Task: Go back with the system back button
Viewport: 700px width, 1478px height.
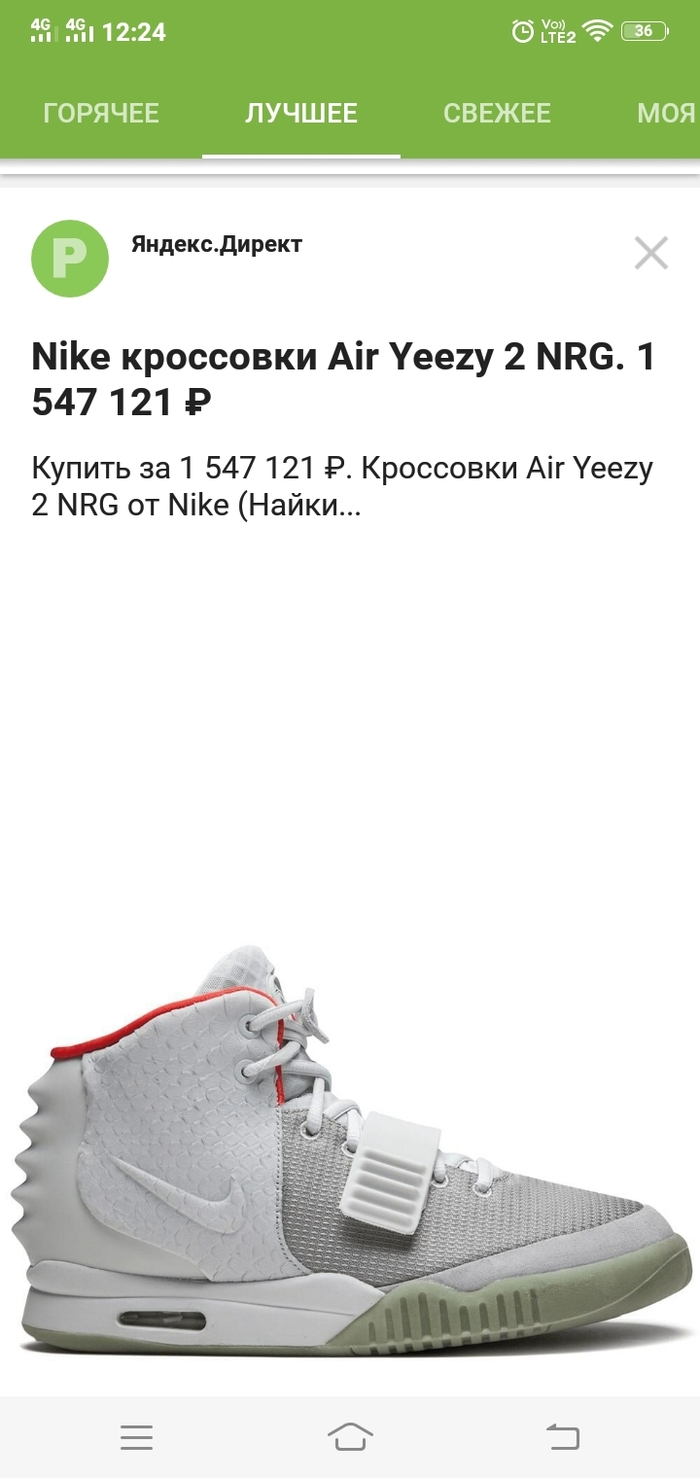Action: coord(563,1438)
